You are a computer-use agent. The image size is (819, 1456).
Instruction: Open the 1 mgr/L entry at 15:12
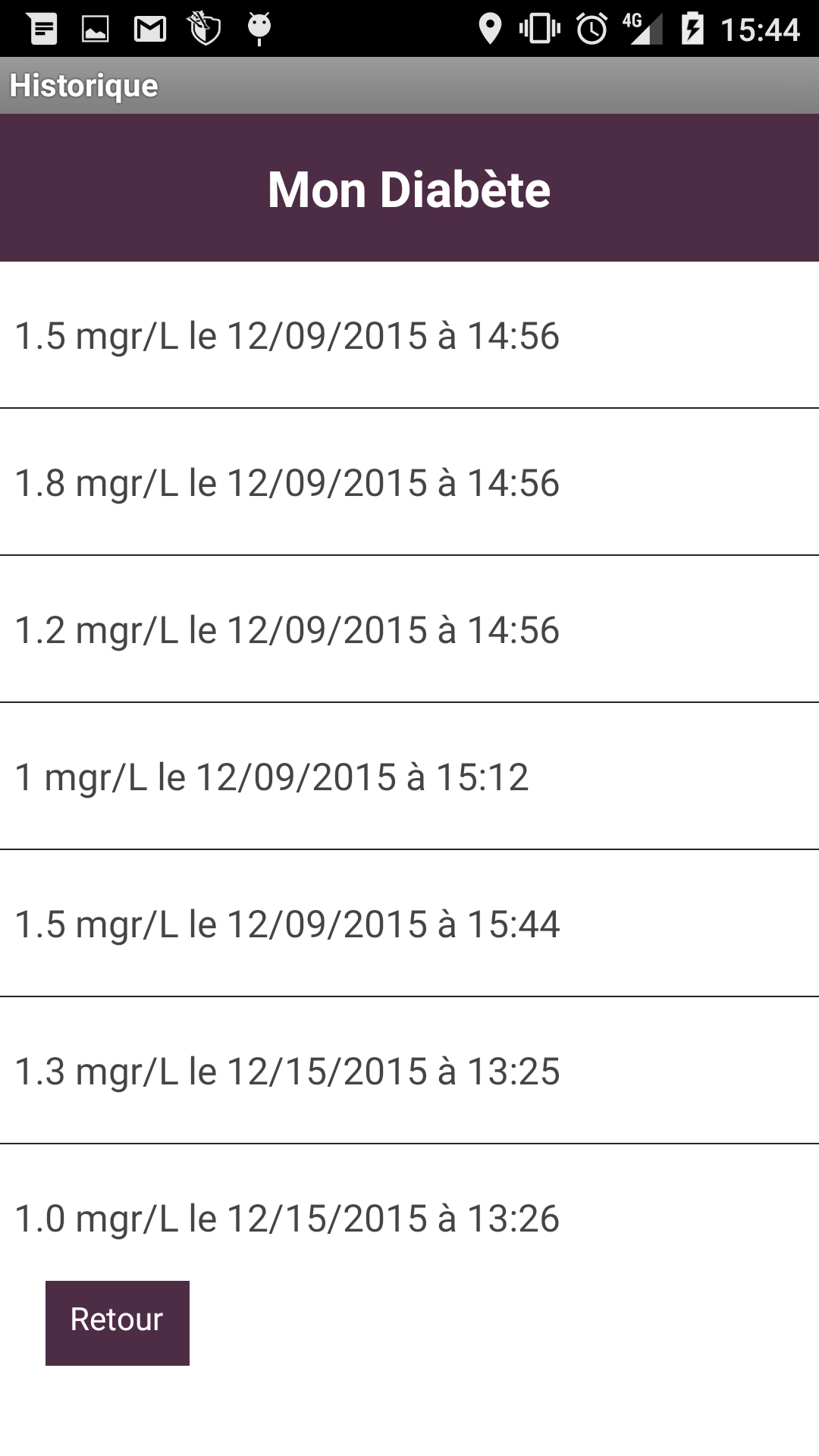pyautogui.click(x=409, y=777)
